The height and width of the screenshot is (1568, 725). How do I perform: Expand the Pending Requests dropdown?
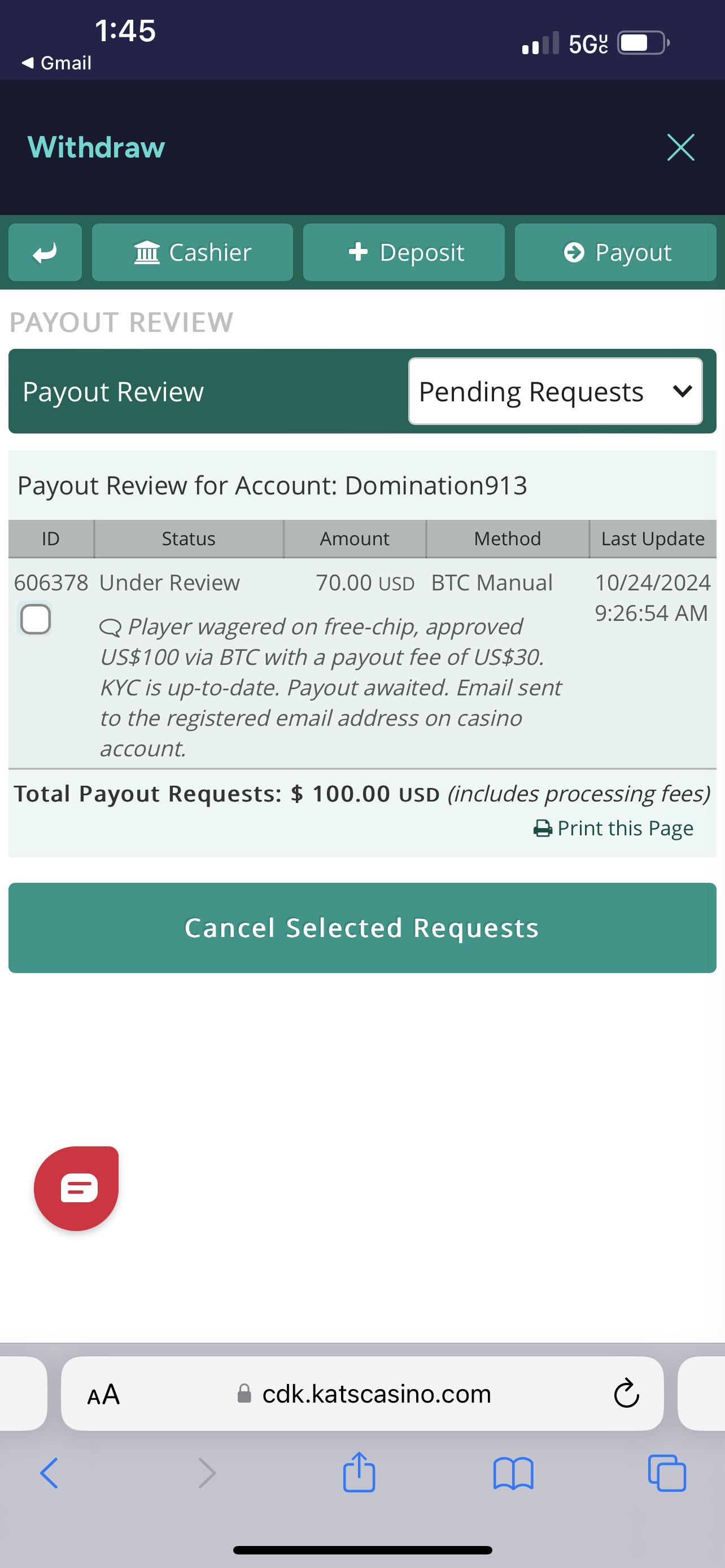[x=555, y=391]
